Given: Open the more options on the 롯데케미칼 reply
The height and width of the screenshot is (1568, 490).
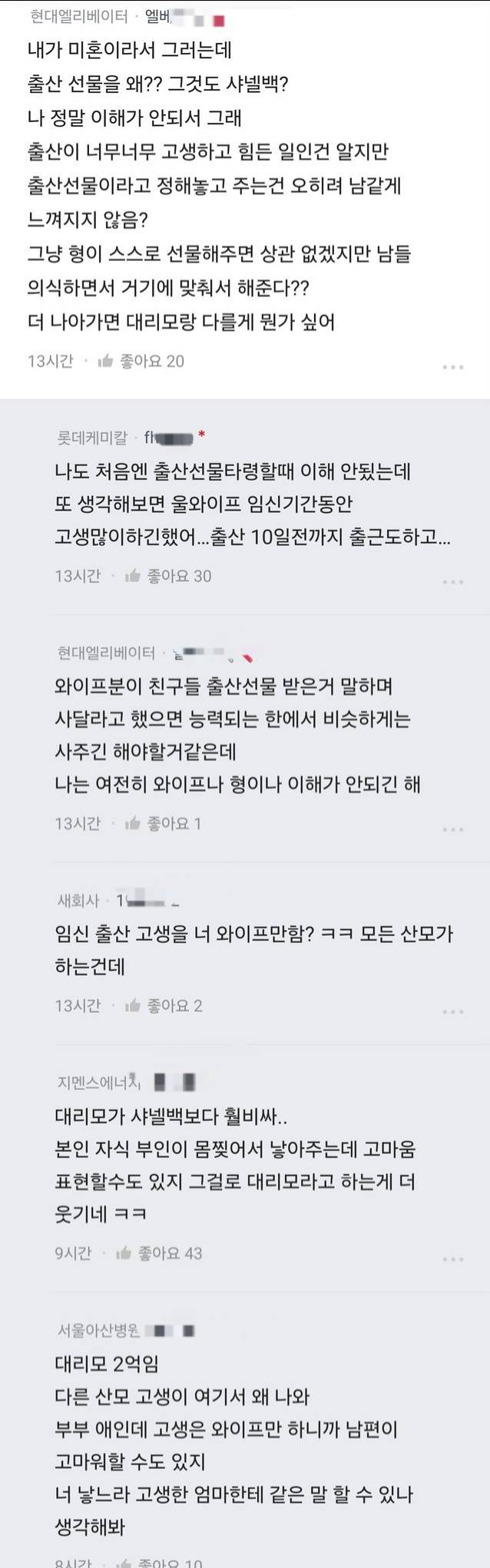Looking at the screenshot, I should pyautogui.click(x=453, y=582).
